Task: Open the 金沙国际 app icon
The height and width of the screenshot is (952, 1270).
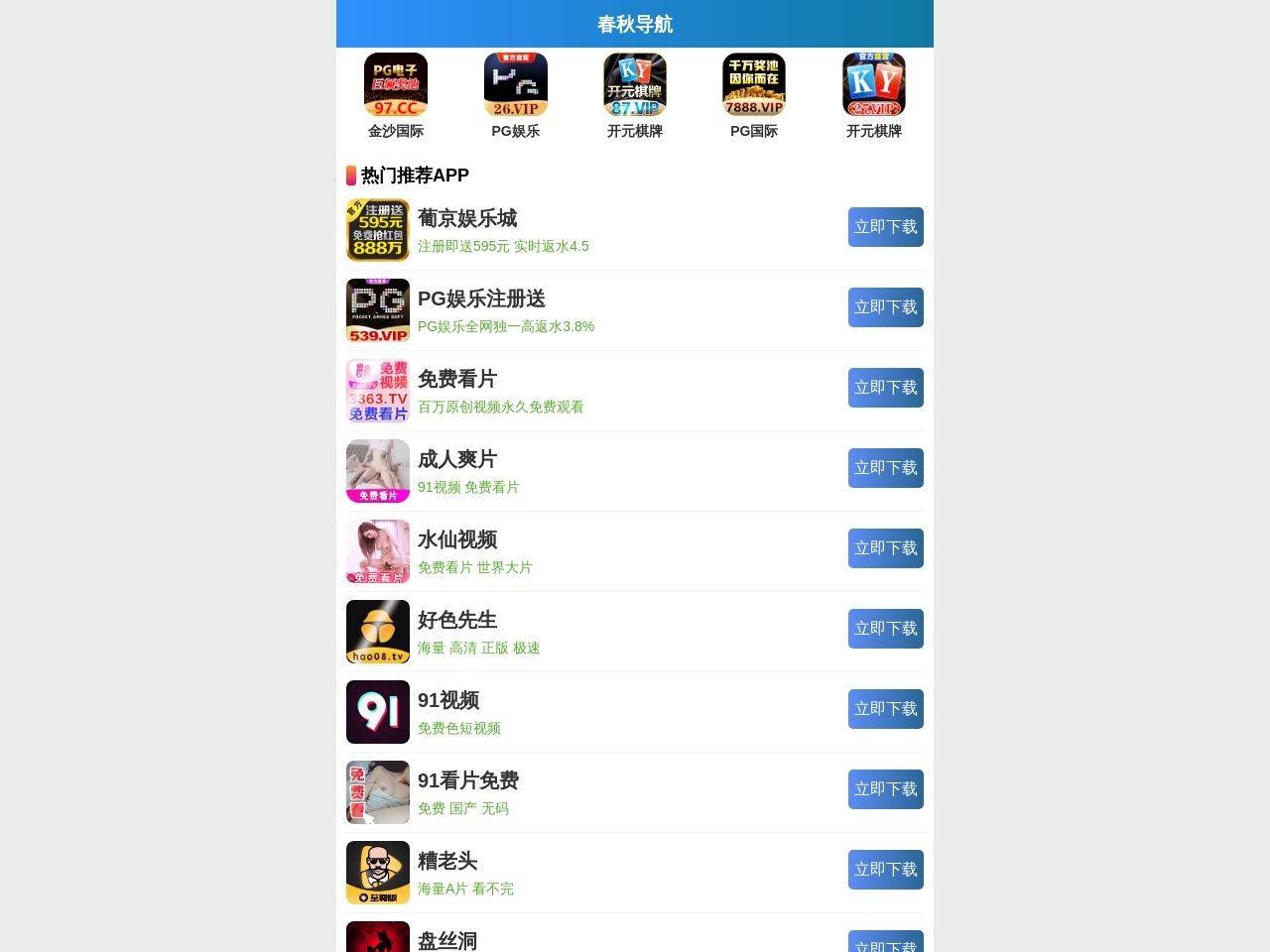Action: click(x=396, y=85)
